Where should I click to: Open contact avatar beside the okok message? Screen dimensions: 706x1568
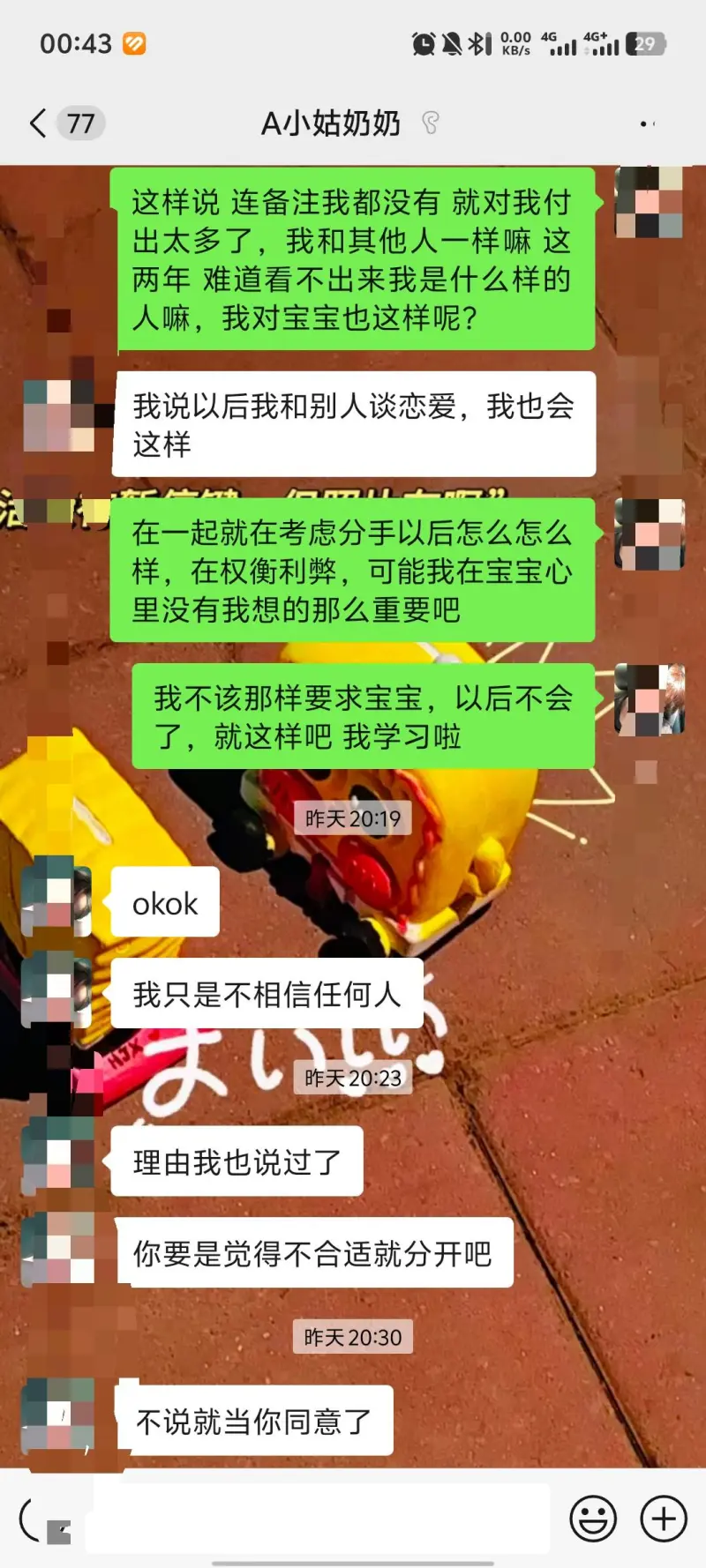tap(56, 901)
